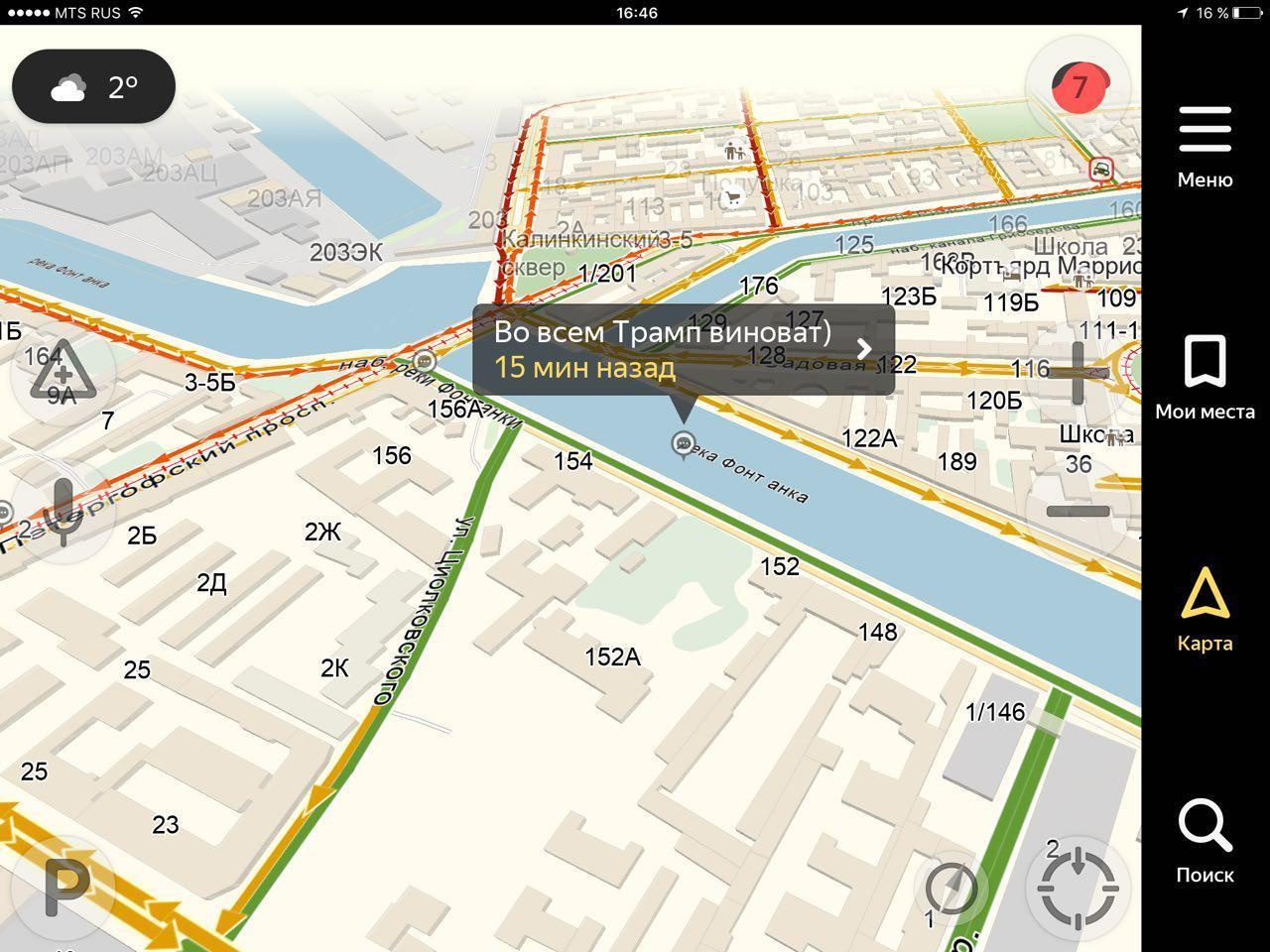Open comment 'Во всем Трамп виноват)'
The image size is (1270, 952).
tap(683, 349)
